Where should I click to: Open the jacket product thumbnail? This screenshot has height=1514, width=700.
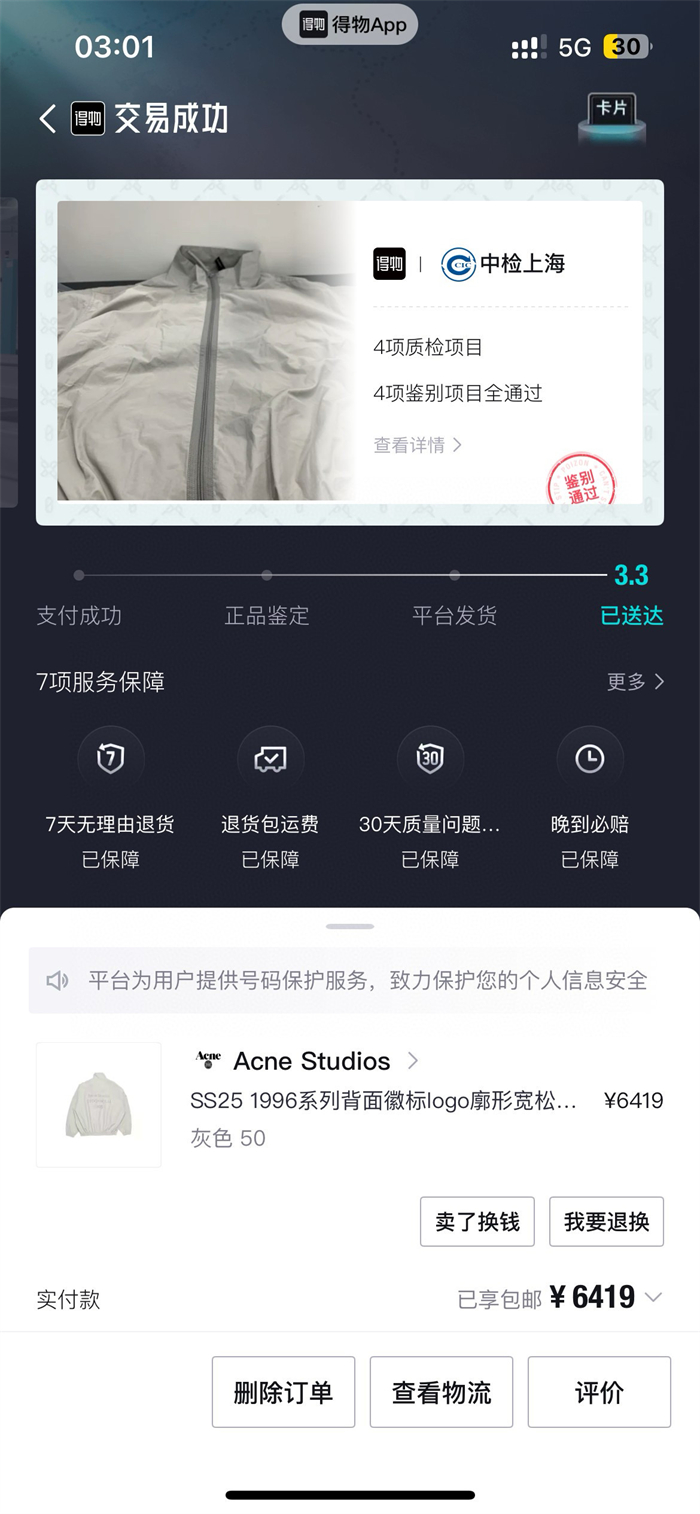pos(98,1105)
